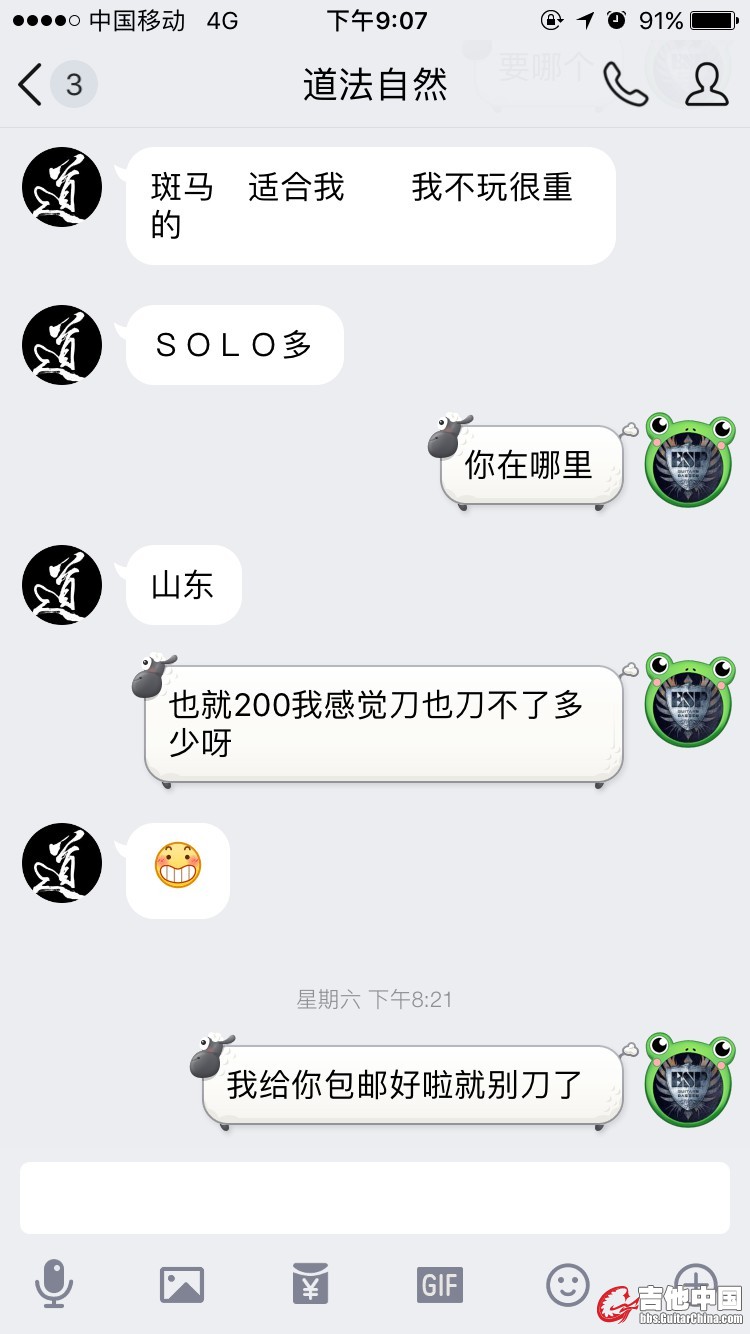Screen dimensions: 750x1334
Task: Record a voice message with the microphone
Action: (54, 1283)
